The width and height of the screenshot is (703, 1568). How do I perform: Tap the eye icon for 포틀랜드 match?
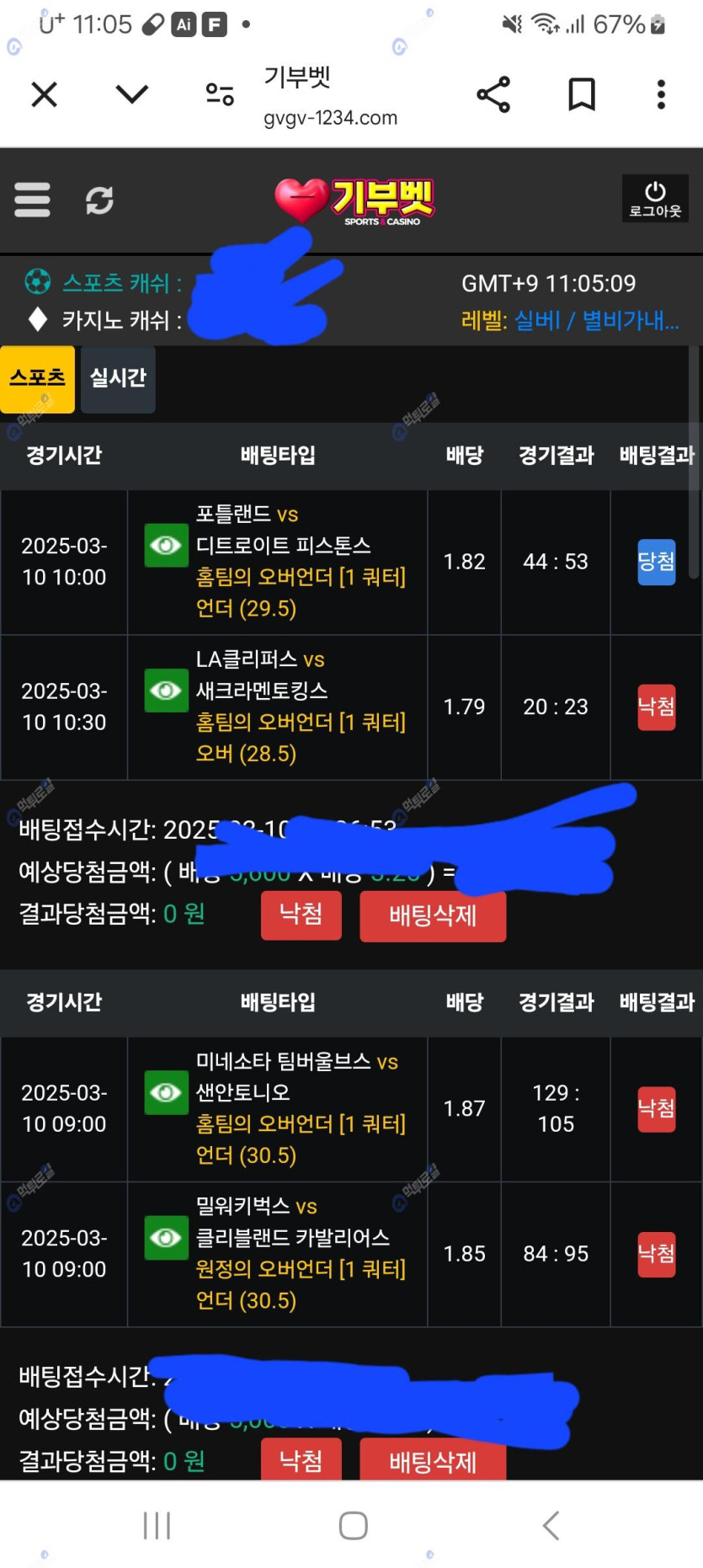point(166,546)
